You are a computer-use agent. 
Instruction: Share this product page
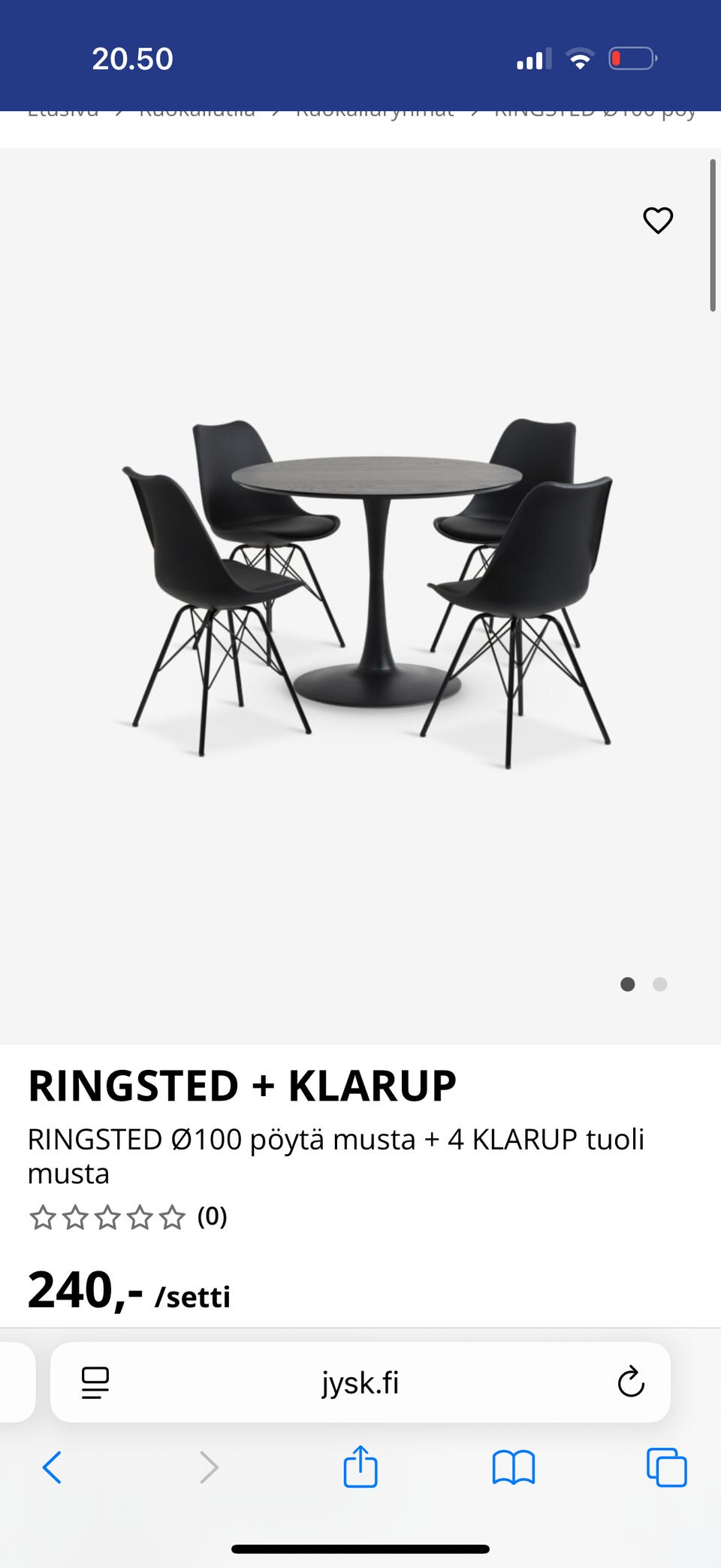pos(360,1467)
